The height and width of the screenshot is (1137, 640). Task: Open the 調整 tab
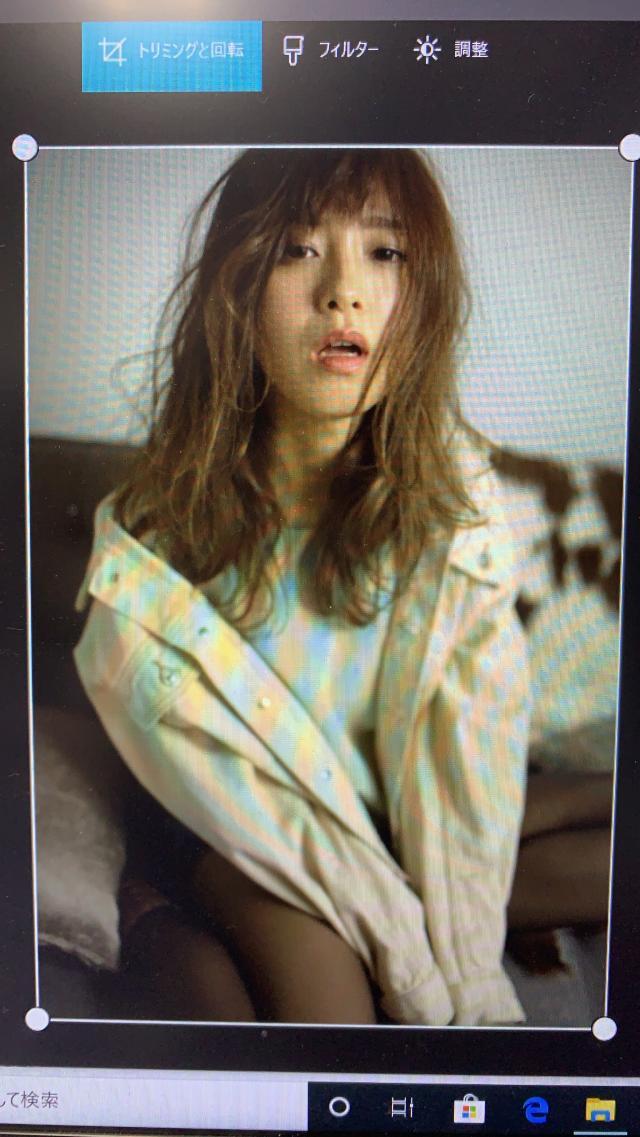tap(452, 50)
